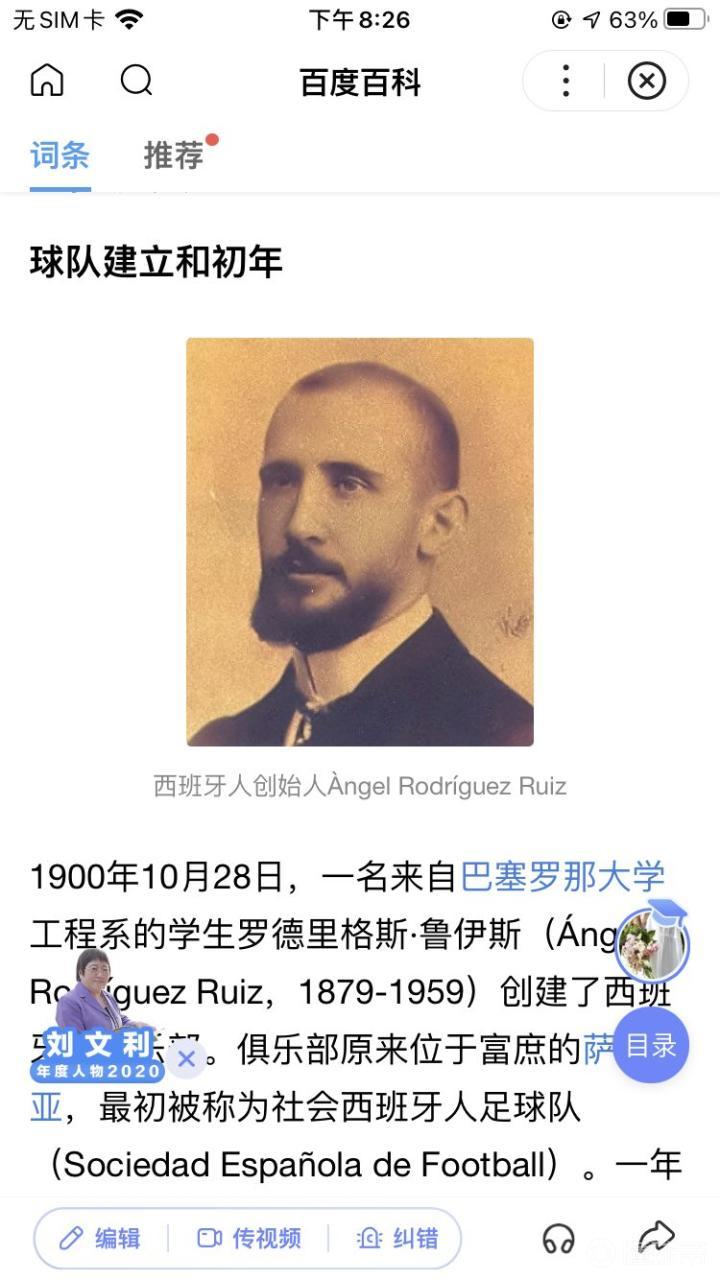Go to the Baidu Baike home page
Image resolution: width=720 pixels, height=1280 pixels.
(47, 80)
